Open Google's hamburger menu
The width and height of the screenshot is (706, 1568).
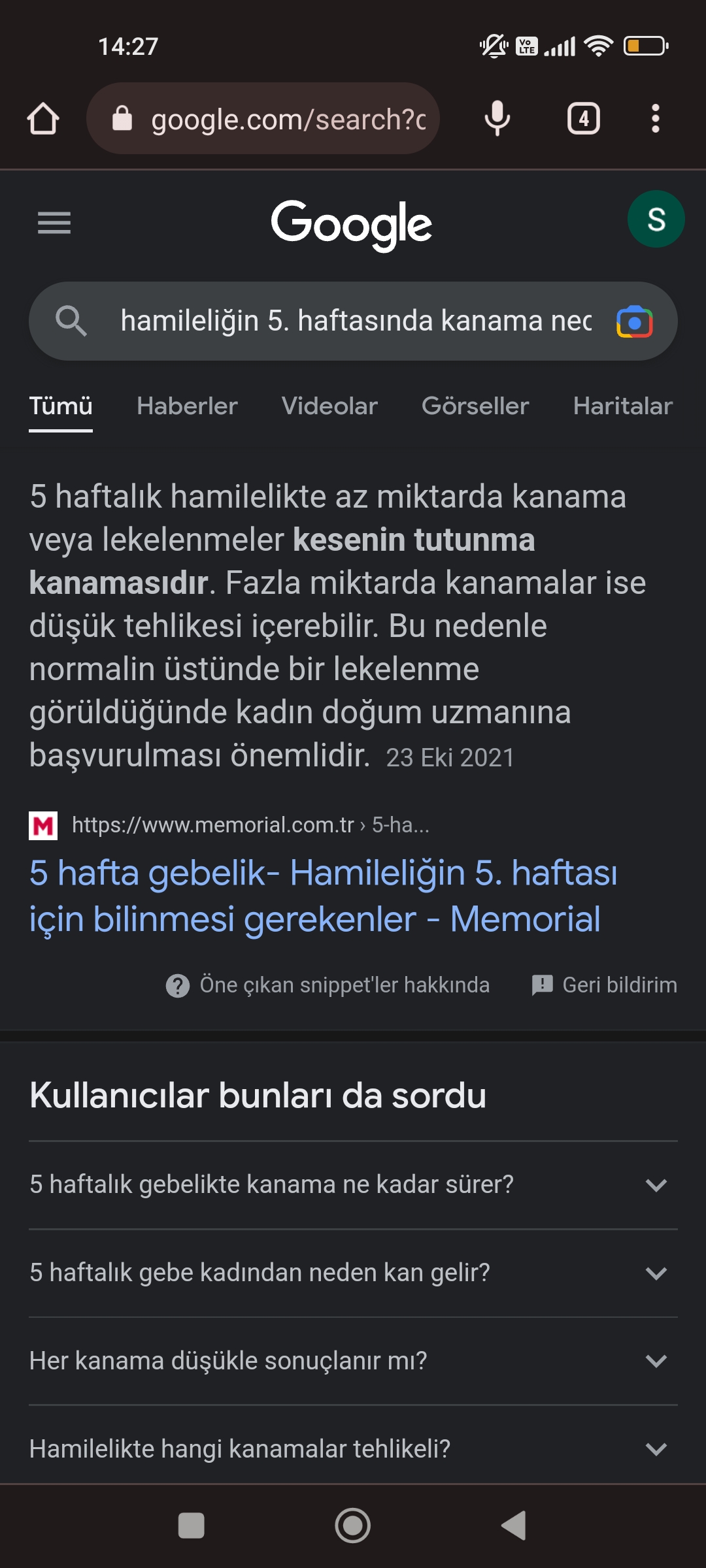pos(54,223)
